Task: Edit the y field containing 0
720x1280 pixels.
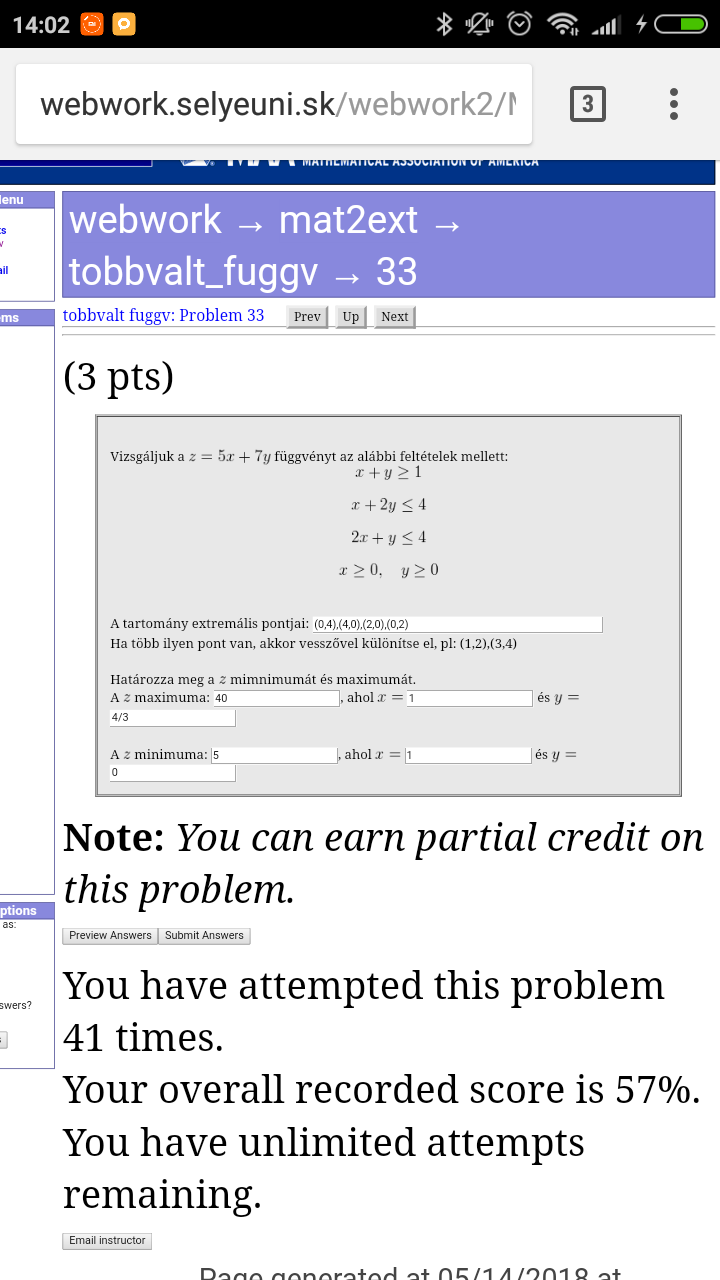Action: pos(172,773)
